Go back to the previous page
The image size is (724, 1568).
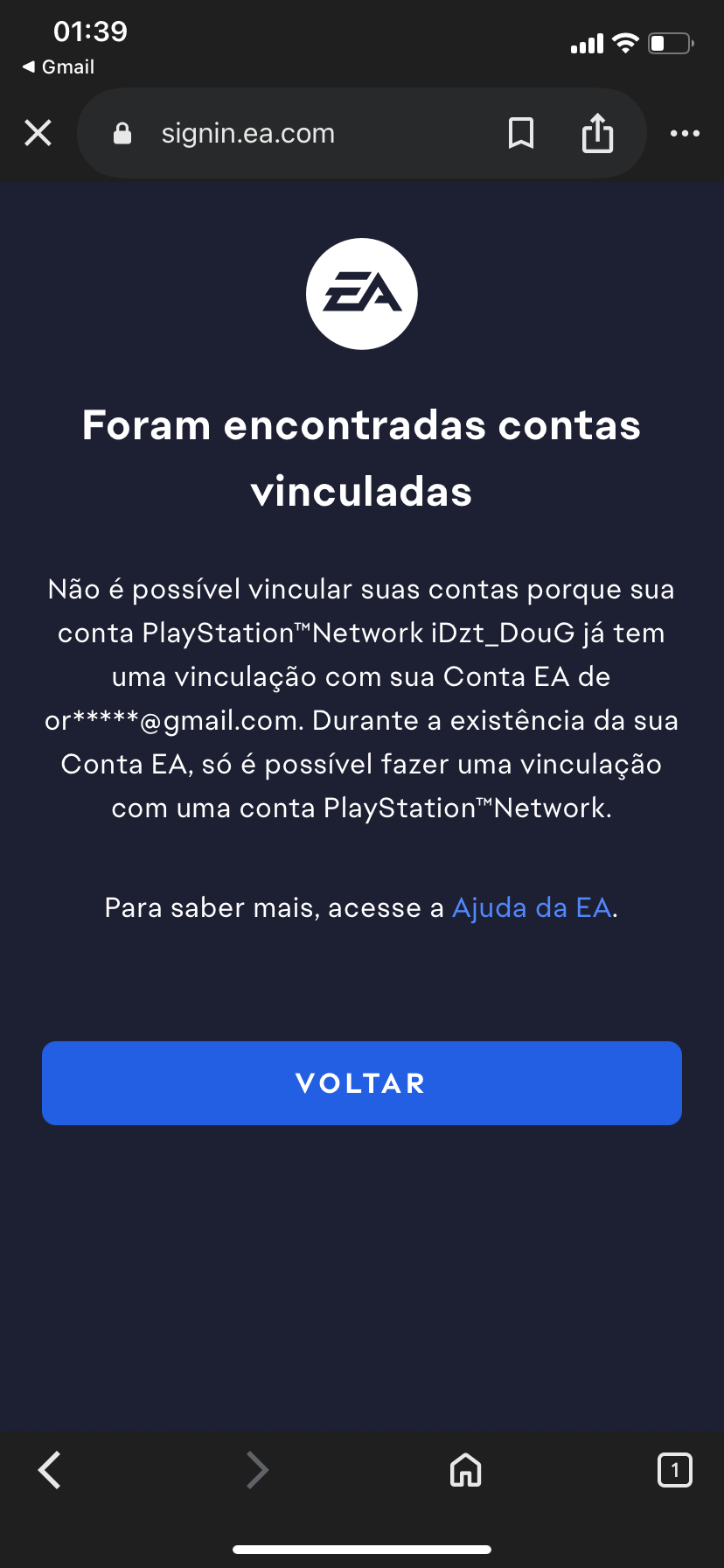point(51,1470)
